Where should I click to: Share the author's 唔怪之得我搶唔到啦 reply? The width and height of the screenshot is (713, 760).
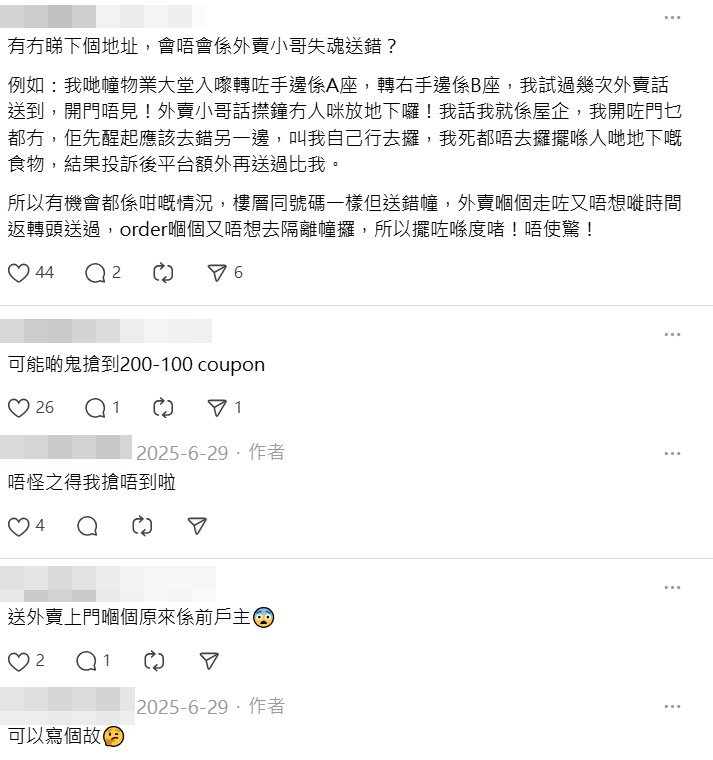(197, 525)
